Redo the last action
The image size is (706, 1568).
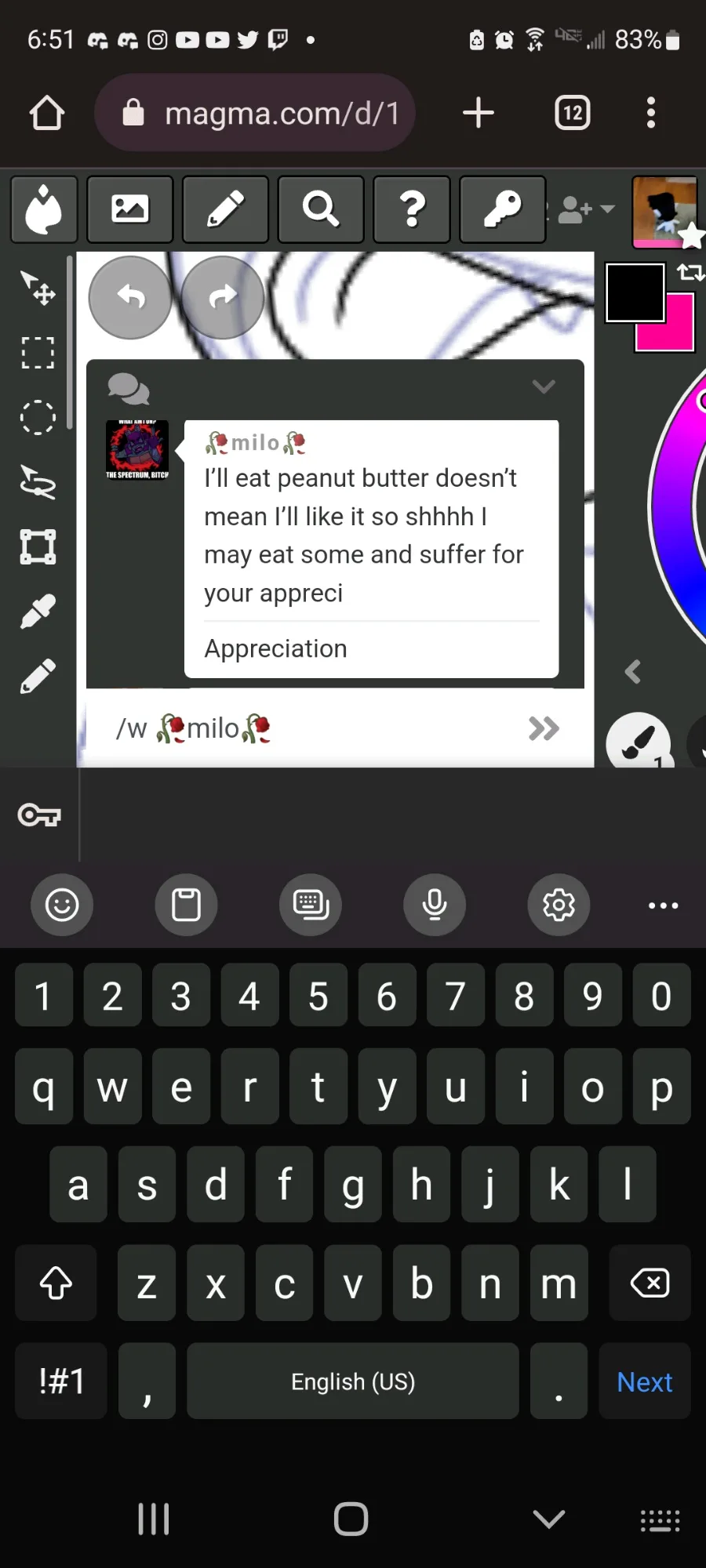[223, 297]
